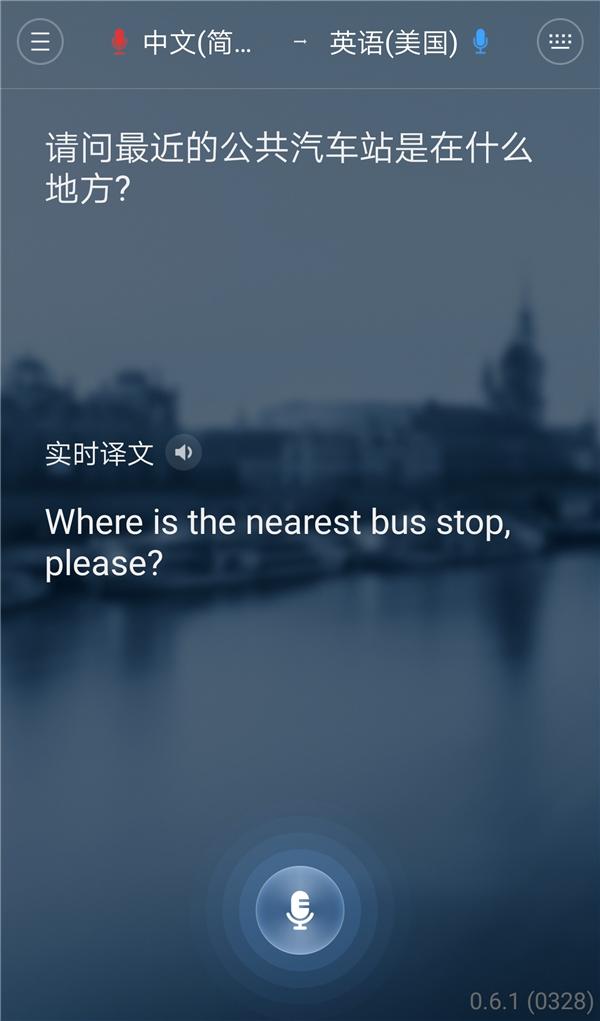This screenshot has width=600, height=1021.
Task: Play translation audio via speaker icon
Action: pos(183,453)
